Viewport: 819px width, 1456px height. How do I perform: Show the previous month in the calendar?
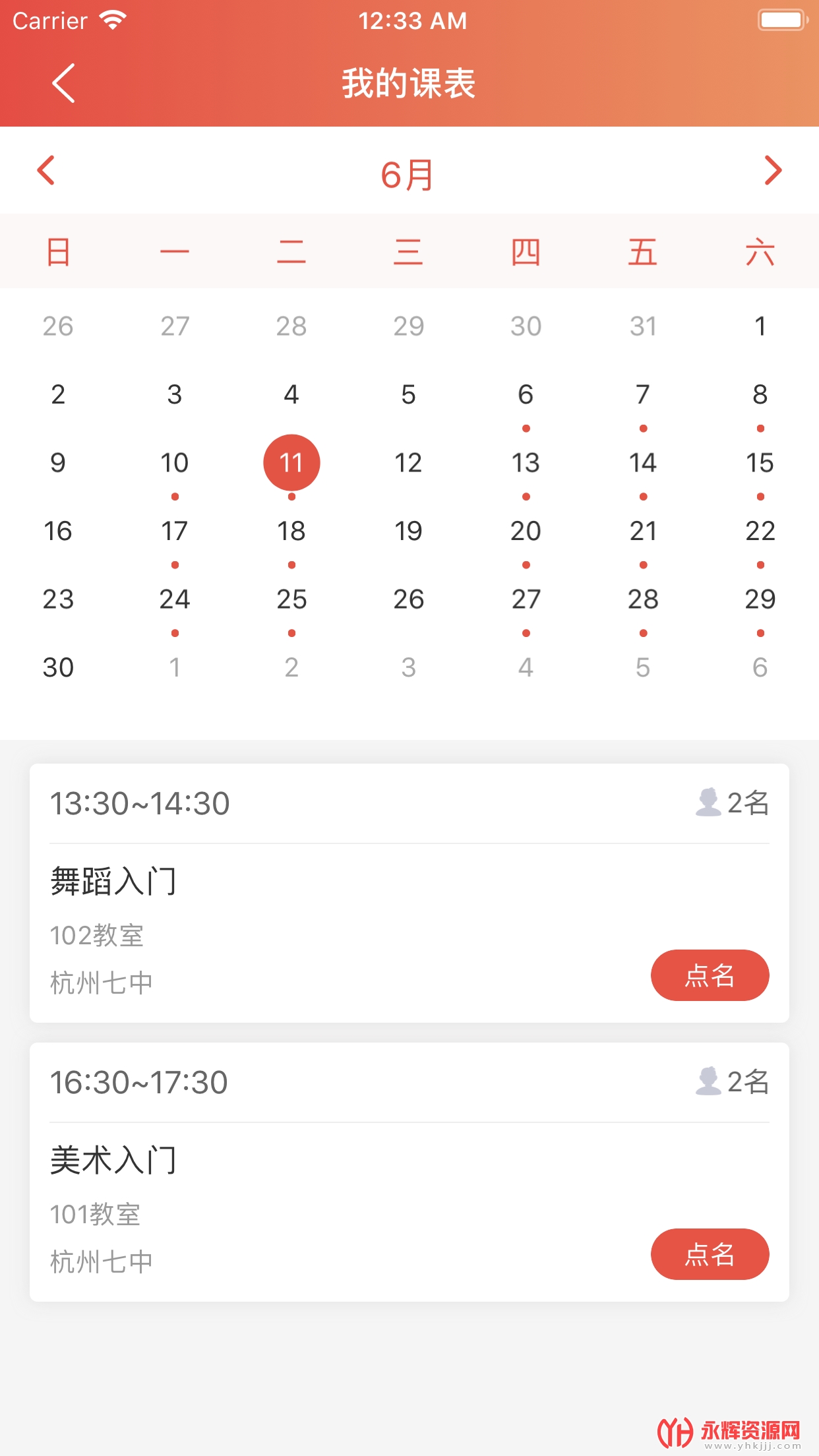(x=46, y=171)
